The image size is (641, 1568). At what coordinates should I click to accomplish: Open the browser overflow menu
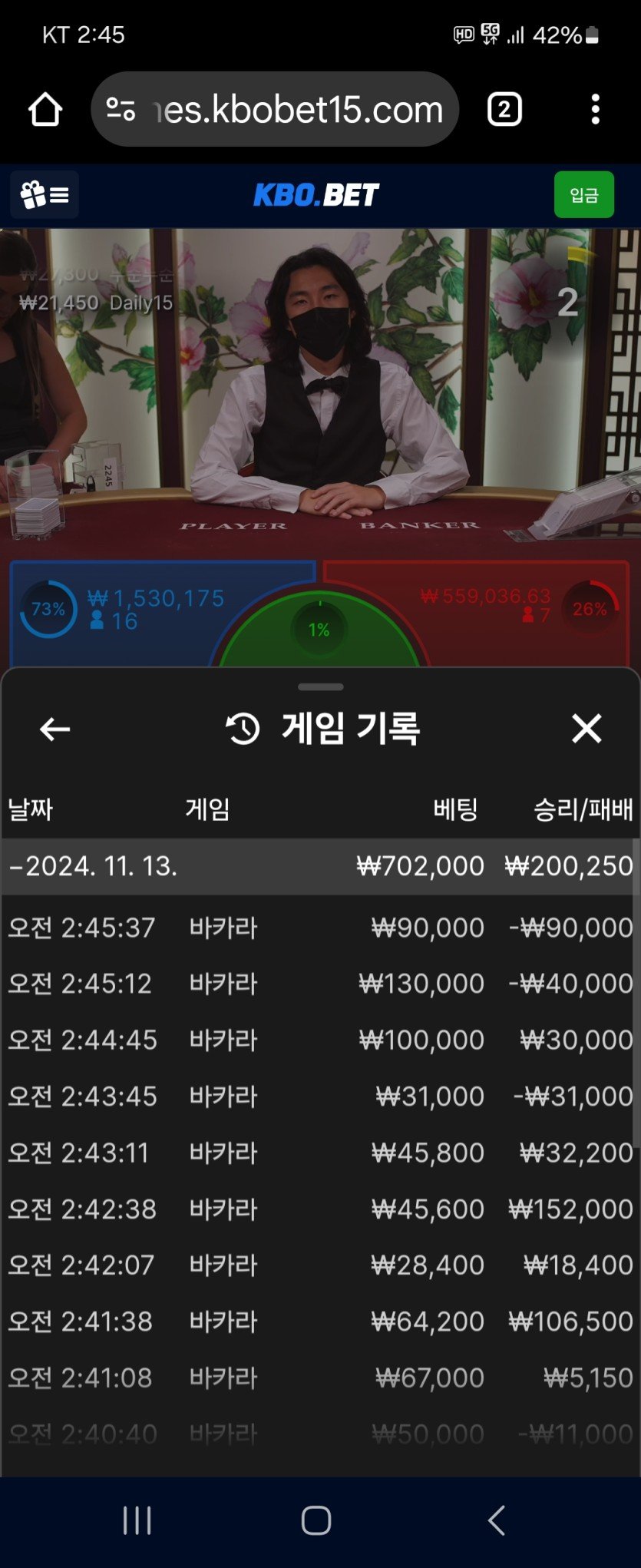pos(595,110)
